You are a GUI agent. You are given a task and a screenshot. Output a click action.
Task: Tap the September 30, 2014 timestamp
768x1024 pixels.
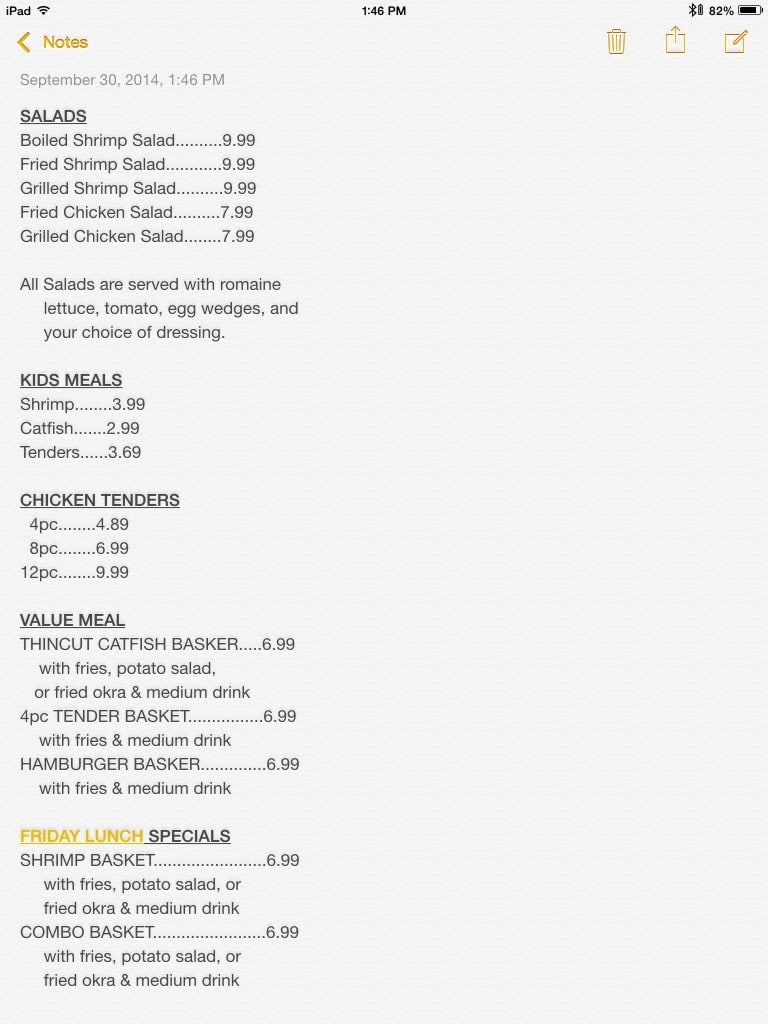point(122,80)
